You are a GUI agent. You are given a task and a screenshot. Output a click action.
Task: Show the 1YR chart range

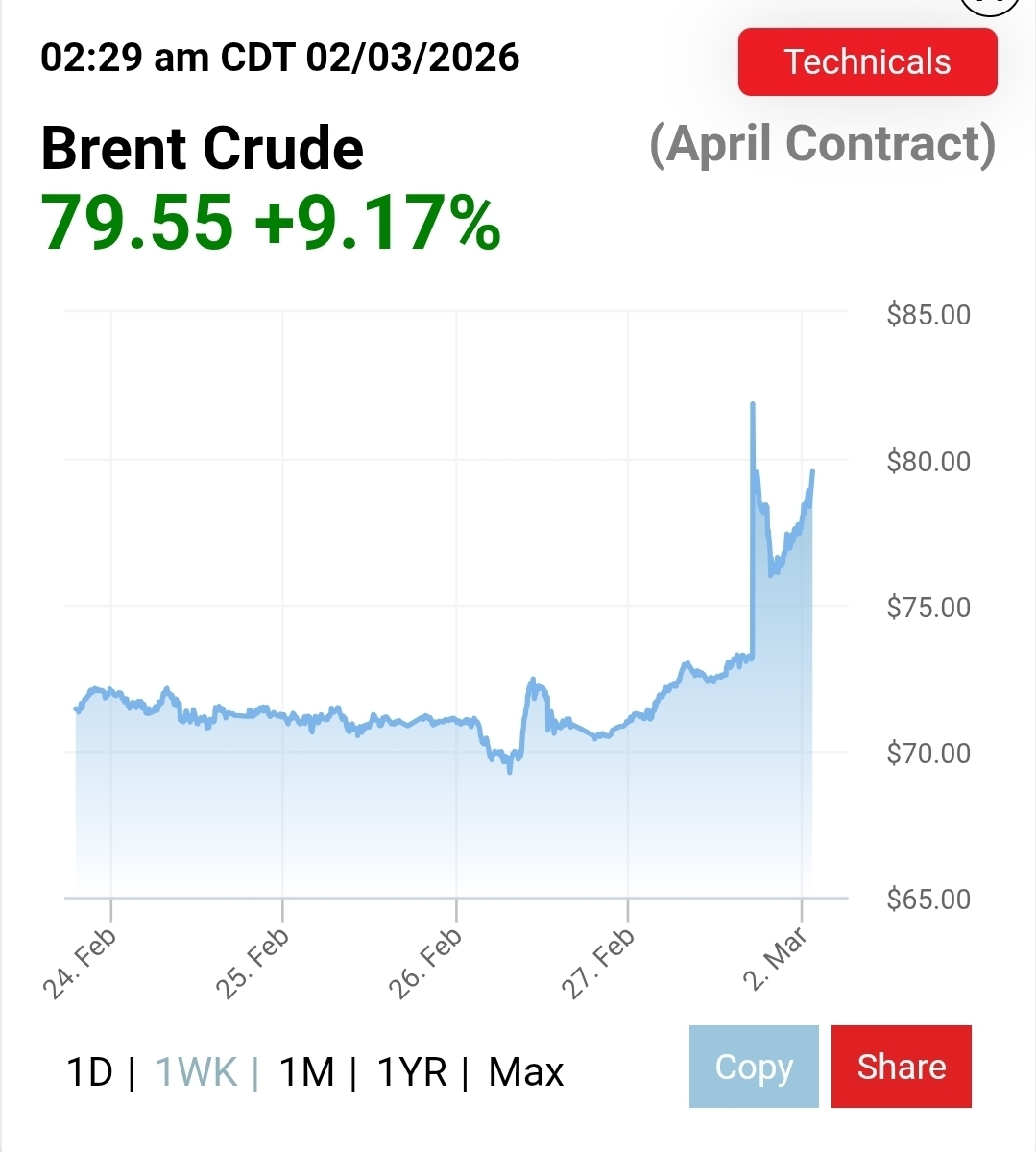pyautogui.click(x=412, y=1071)
